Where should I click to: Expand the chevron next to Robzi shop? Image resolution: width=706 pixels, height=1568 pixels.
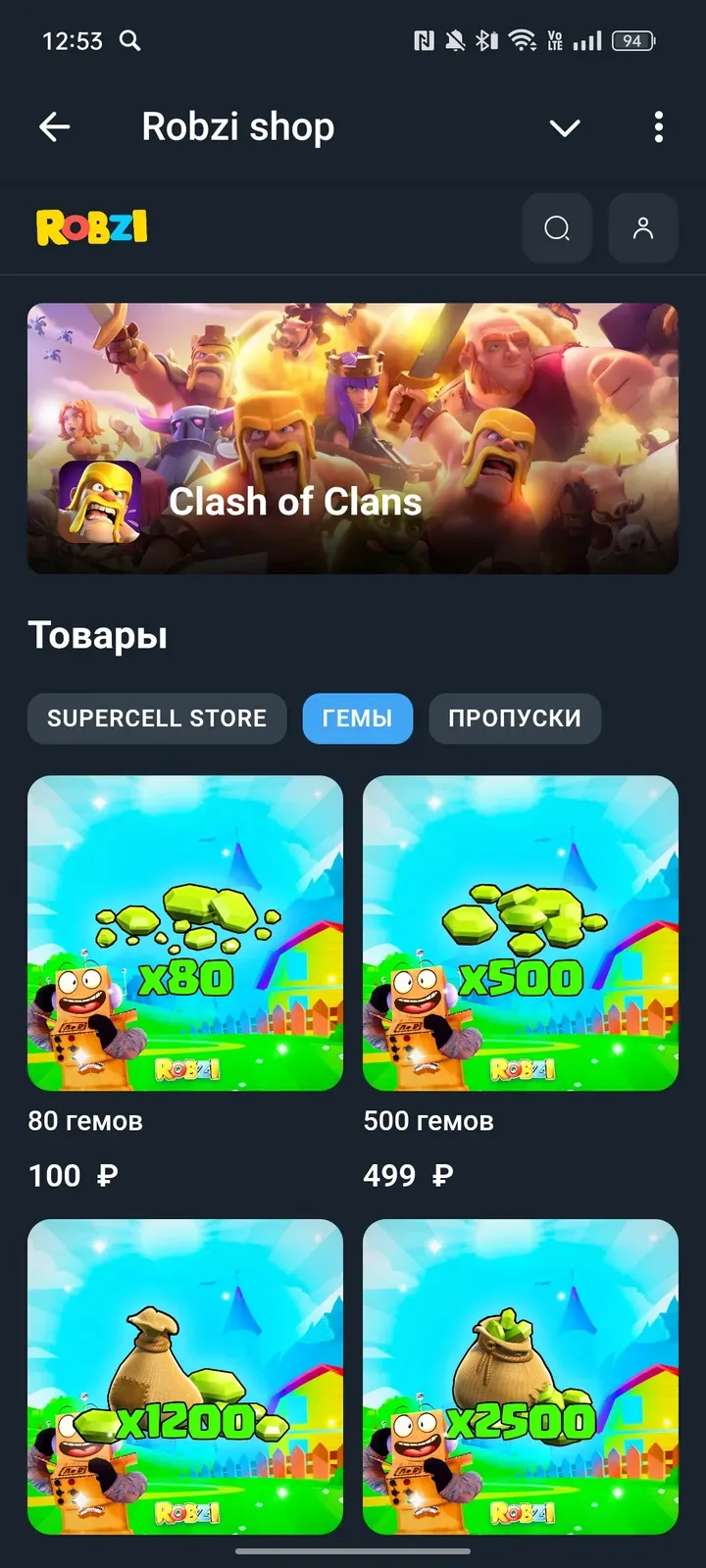(x=565, y=127)
